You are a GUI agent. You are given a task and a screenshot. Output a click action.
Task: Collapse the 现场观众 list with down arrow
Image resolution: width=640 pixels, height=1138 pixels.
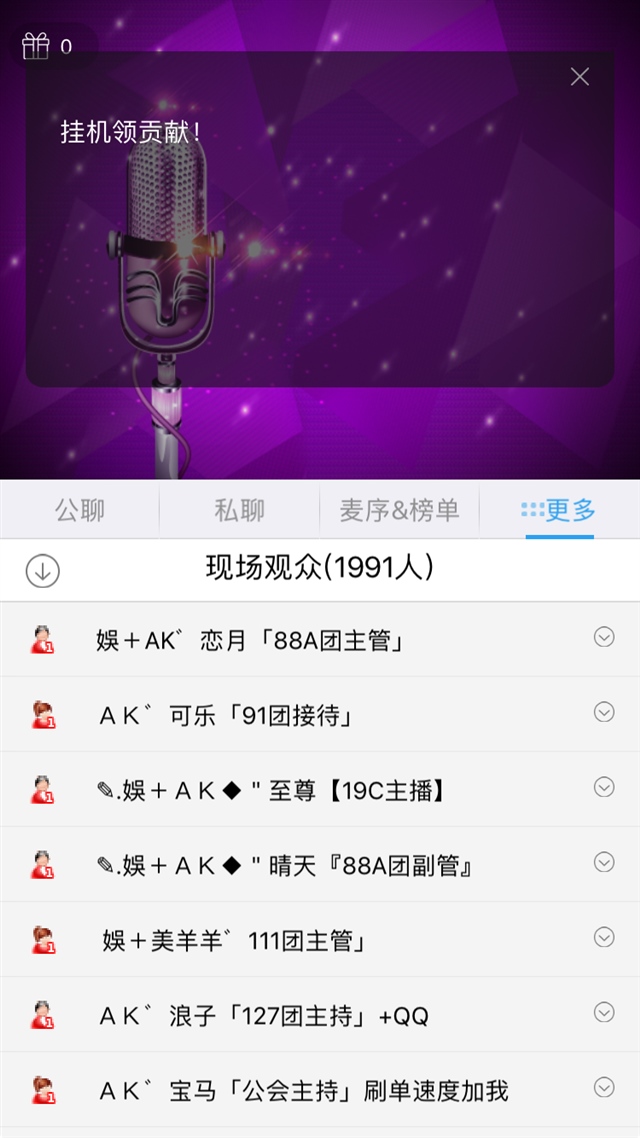pyautogui.click(x=43, y=570)
